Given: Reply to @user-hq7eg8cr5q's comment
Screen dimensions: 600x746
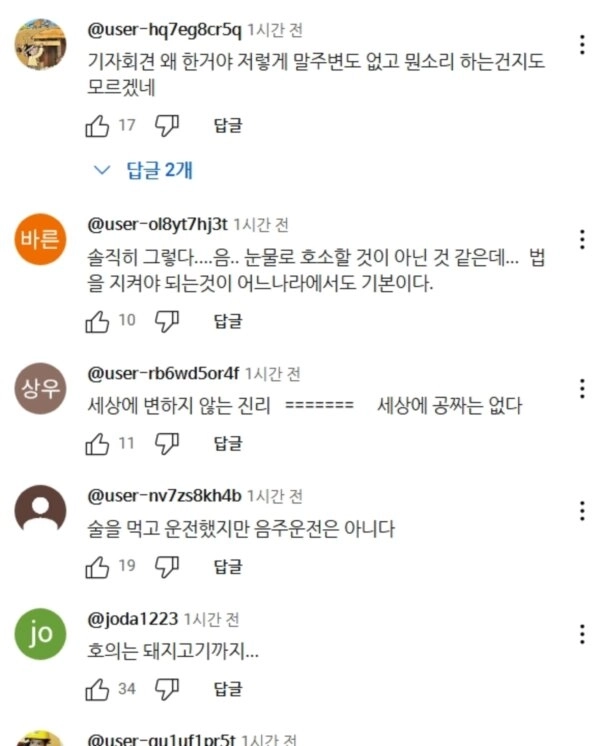Looking at the screenshot, I should coord(227,126).
